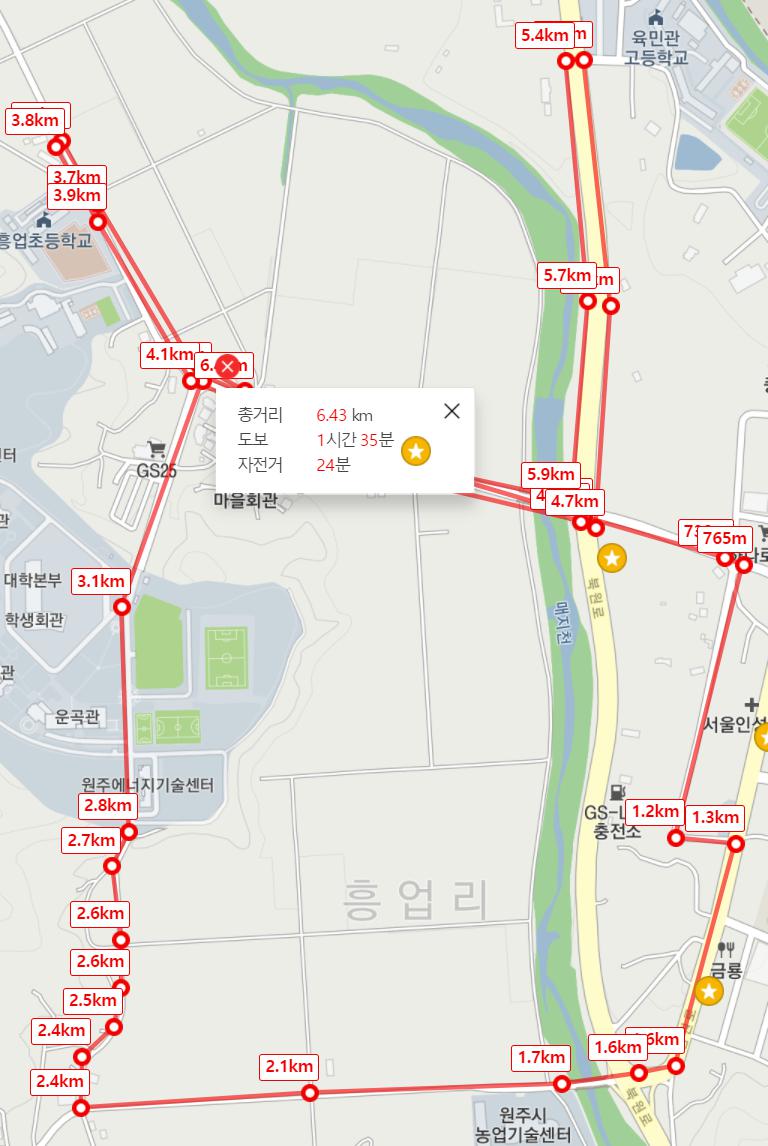768x1146 pixels.
Task: Open the starred place next to 금룡
Action: tap(709, 991)
